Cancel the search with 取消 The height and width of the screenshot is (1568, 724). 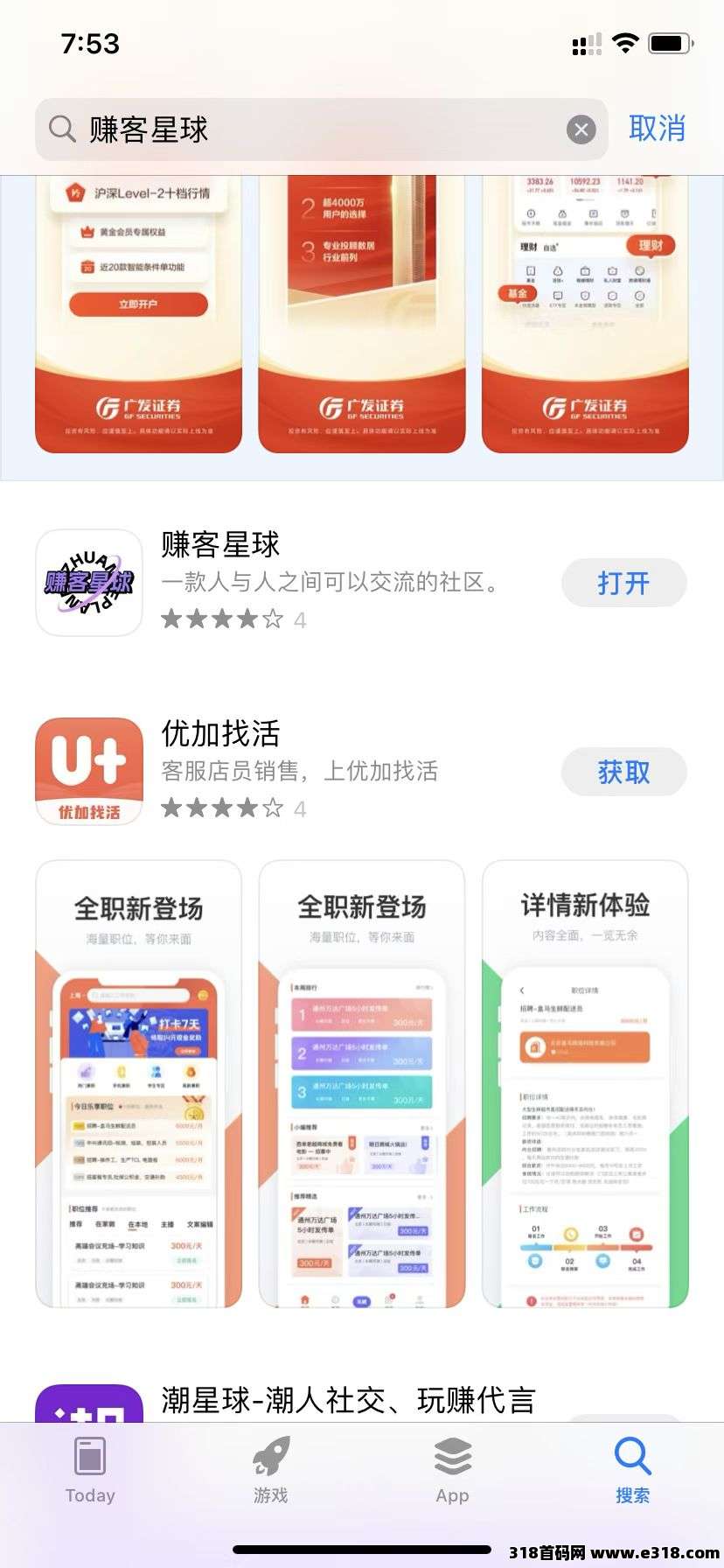click(657, 129)
